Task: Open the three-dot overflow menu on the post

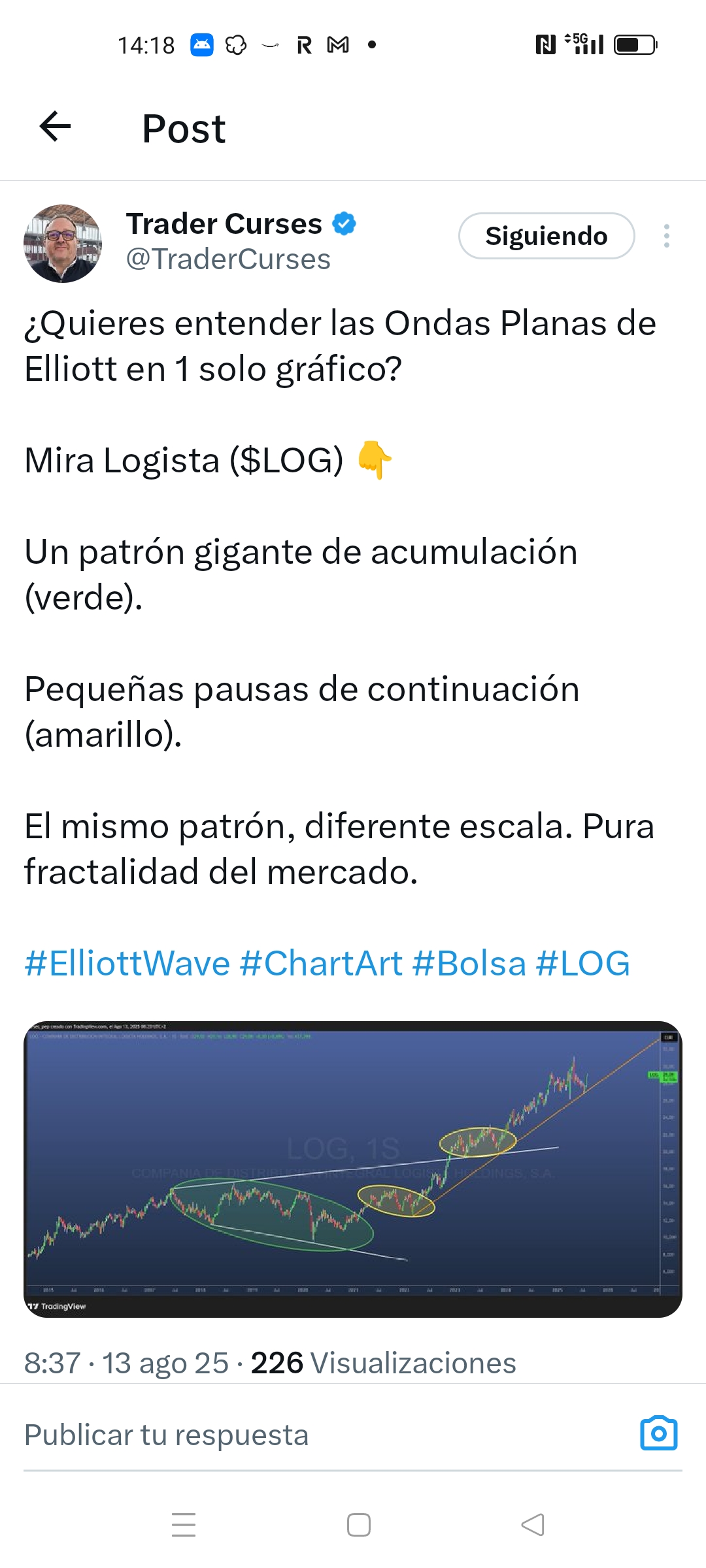Action: coord(666,236)
